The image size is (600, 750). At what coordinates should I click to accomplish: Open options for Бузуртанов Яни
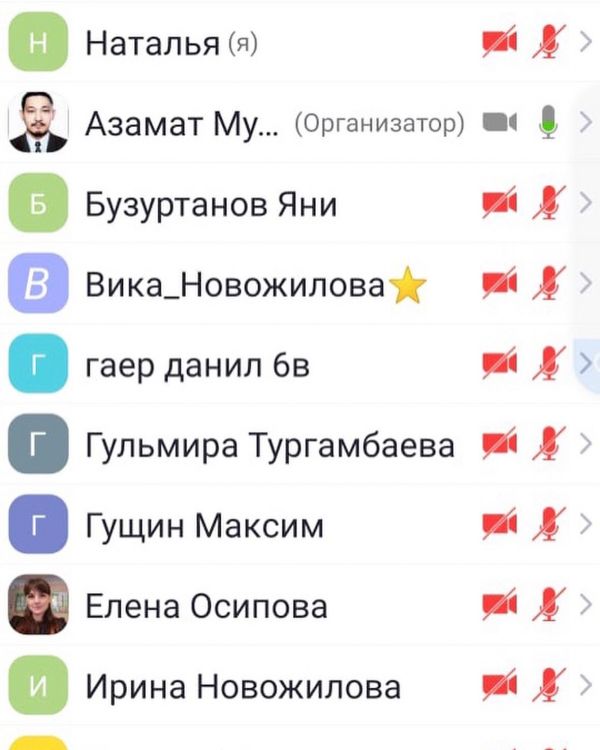[586, 204]
